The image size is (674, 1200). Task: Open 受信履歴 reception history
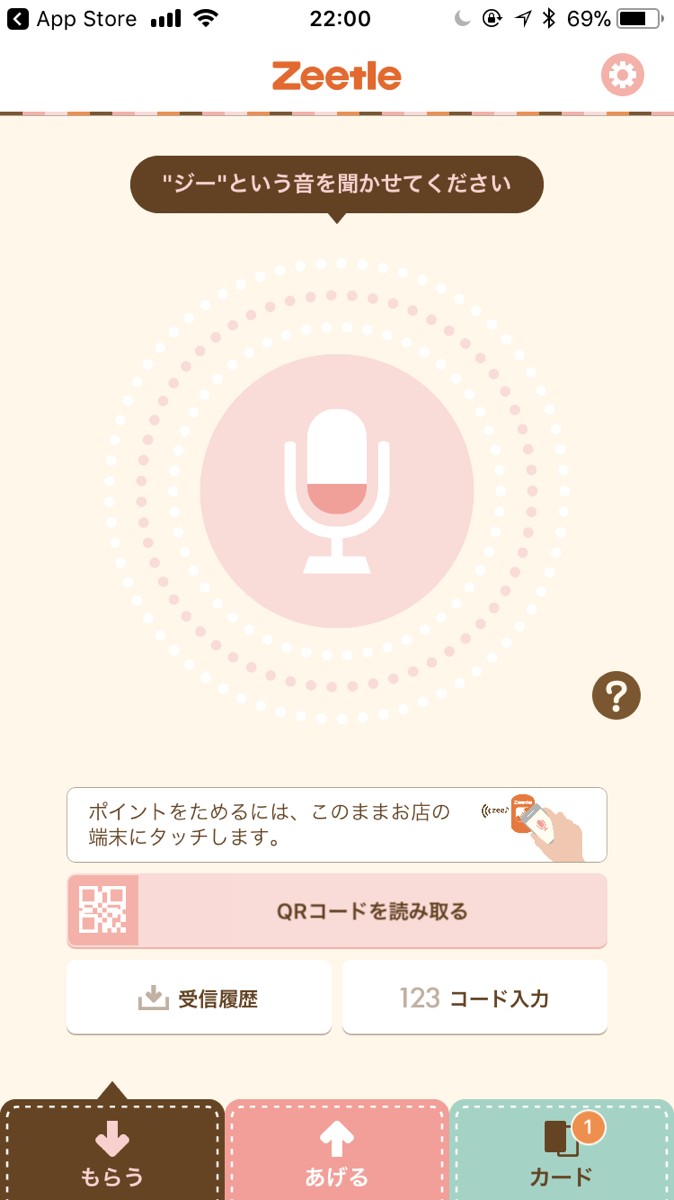pyautogui.click(x=199, y=998)
